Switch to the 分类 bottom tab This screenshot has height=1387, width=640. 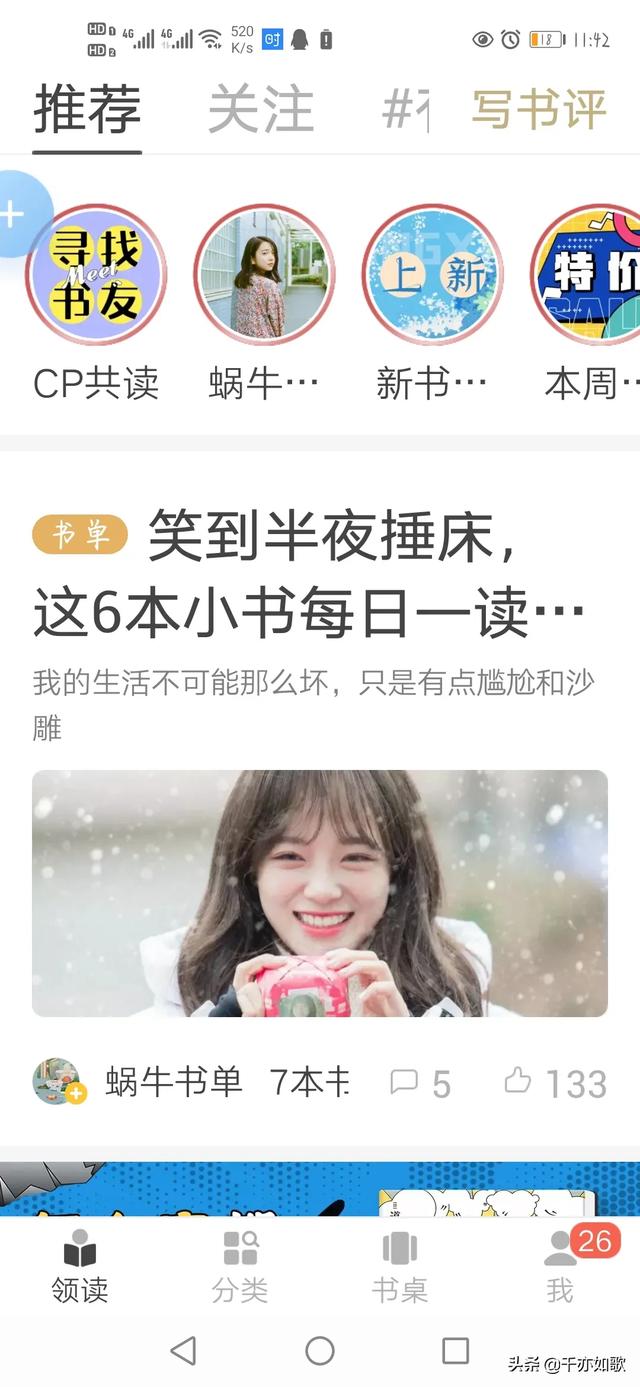pyautogui.click(x=240, y=1266)
